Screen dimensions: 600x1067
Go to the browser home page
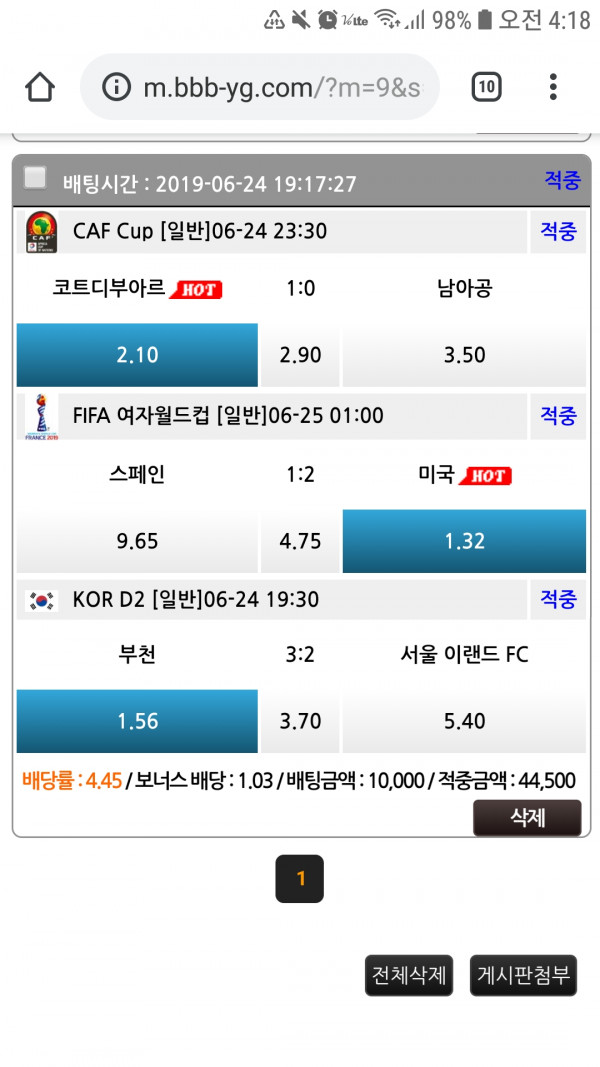click(x=40, y=88)
